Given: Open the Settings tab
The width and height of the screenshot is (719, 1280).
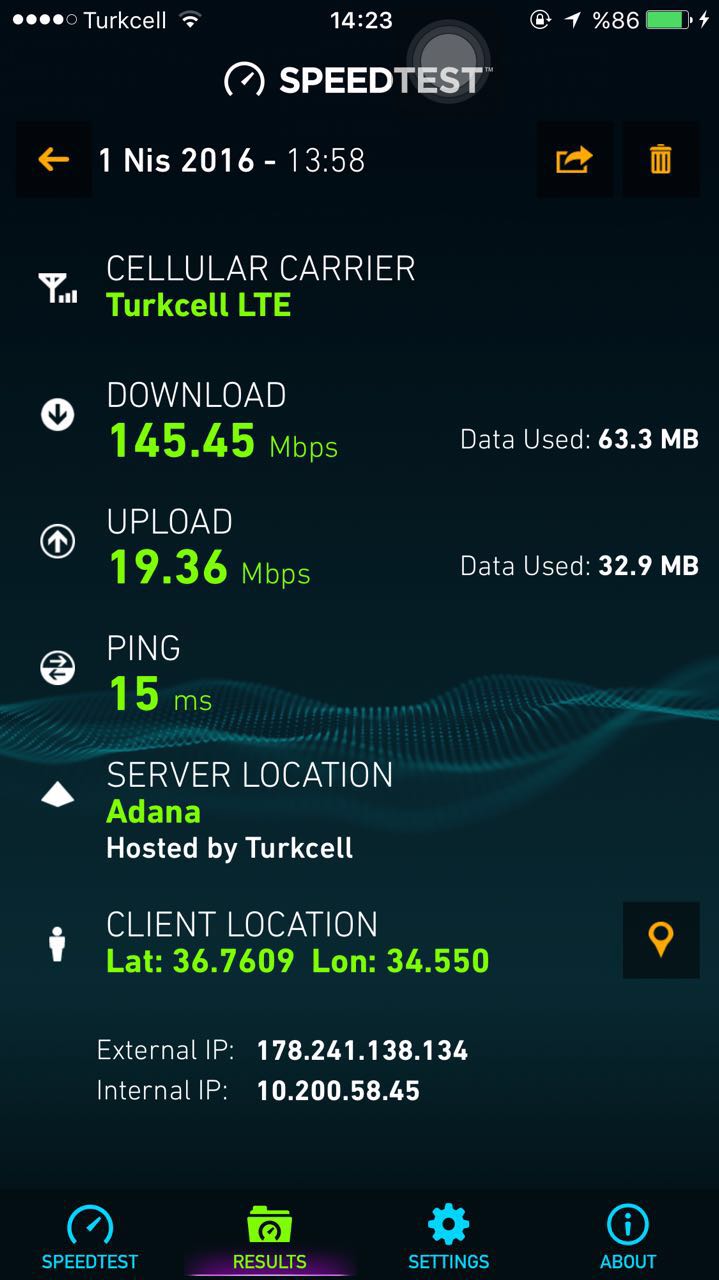Looking at the screenshot, I should coord(448,1236).
